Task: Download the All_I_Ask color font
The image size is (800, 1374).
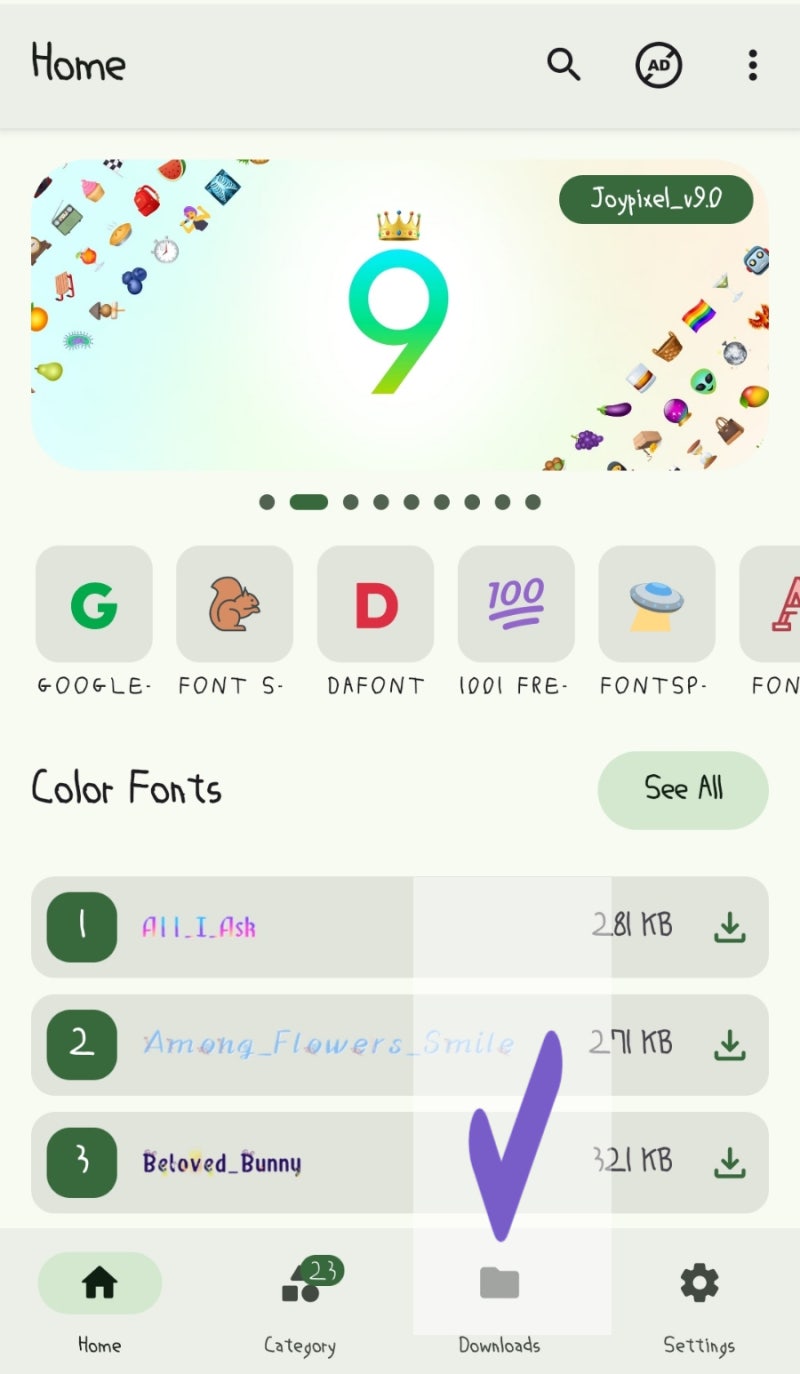Action: pyautogui.click(x=731, y=926)
